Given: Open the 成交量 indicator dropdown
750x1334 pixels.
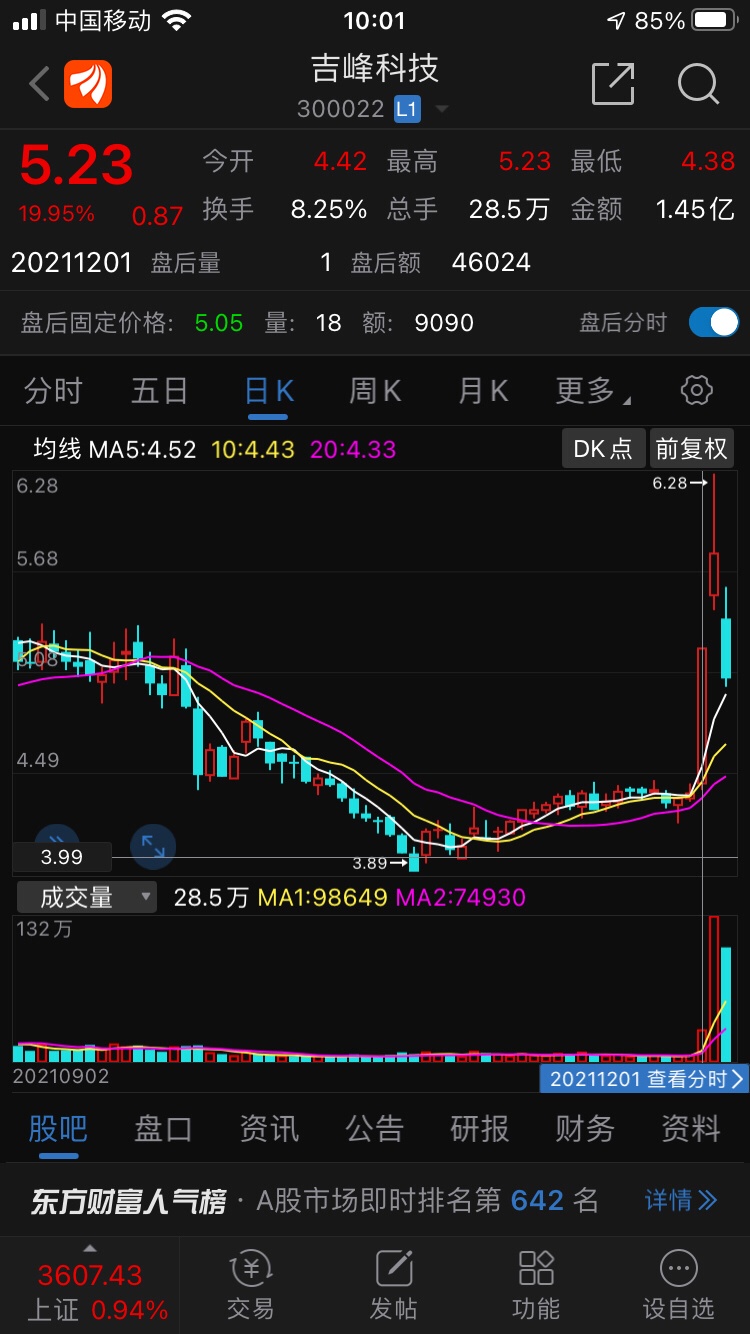Looking at the screenshot, I should (86, 897).
